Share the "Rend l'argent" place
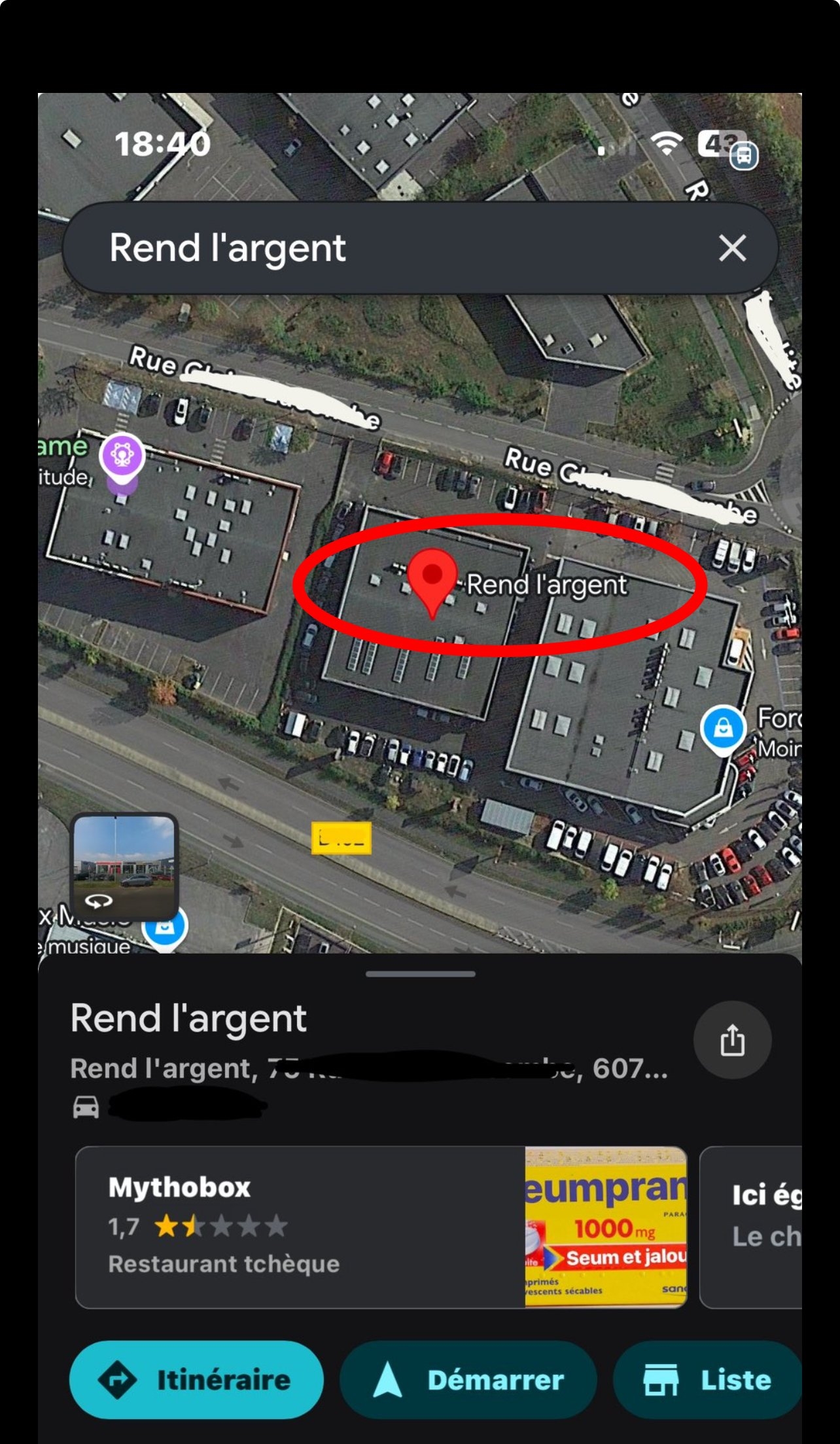 732,1039
